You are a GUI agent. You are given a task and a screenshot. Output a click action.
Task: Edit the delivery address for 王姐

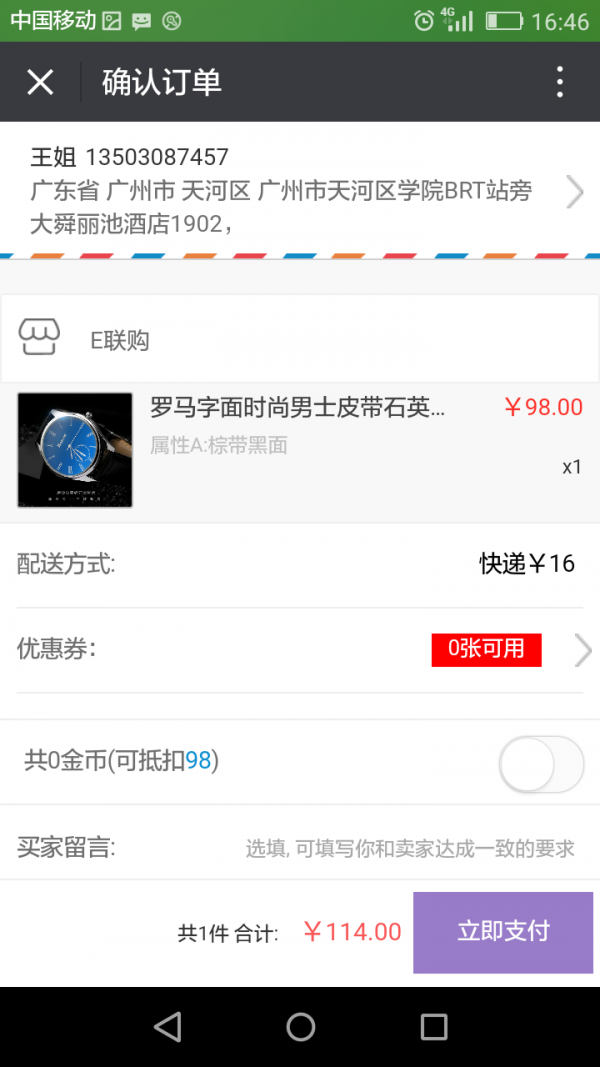pos(300,191)
